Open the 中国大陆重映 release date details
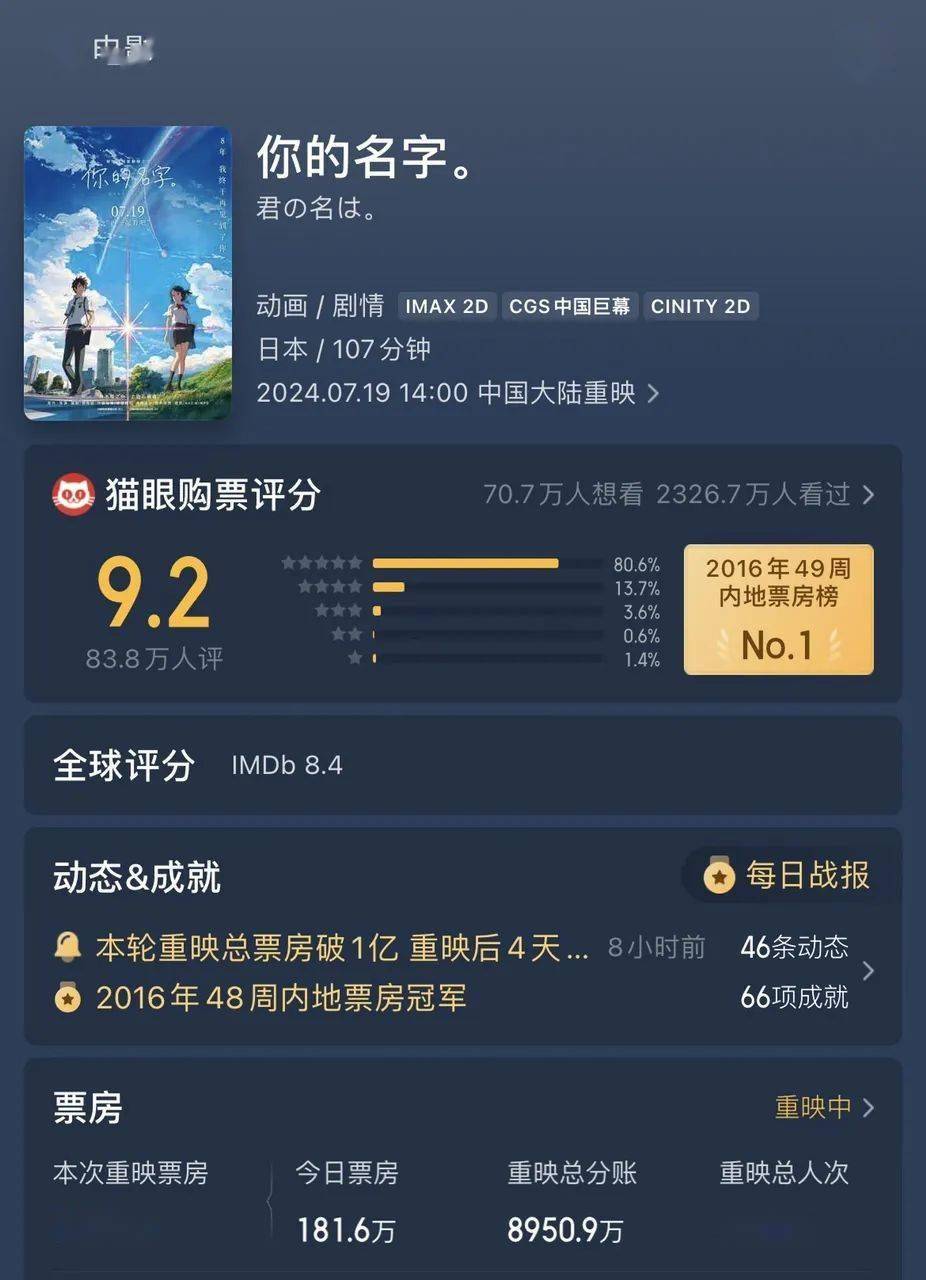This screenshot has width=926, height=1280. tap(458, 393)
